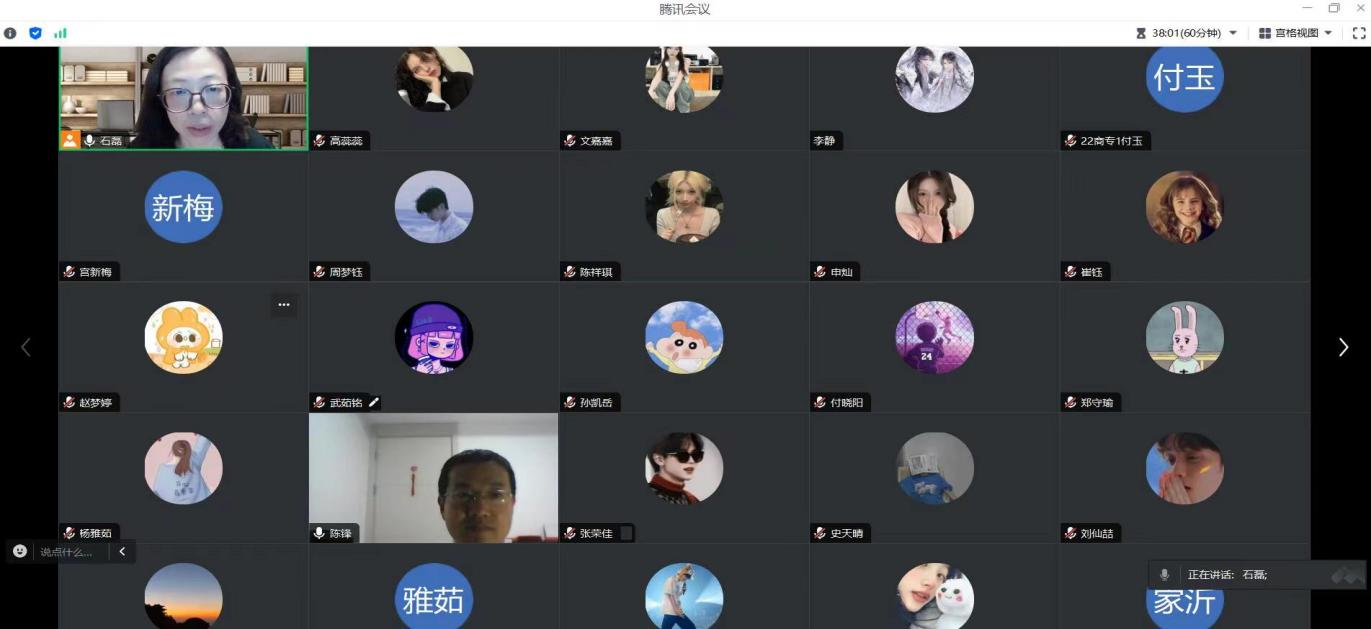Open the security shield icon
Viewport: 1371px width, 629px height.
[x=35, y=33]
